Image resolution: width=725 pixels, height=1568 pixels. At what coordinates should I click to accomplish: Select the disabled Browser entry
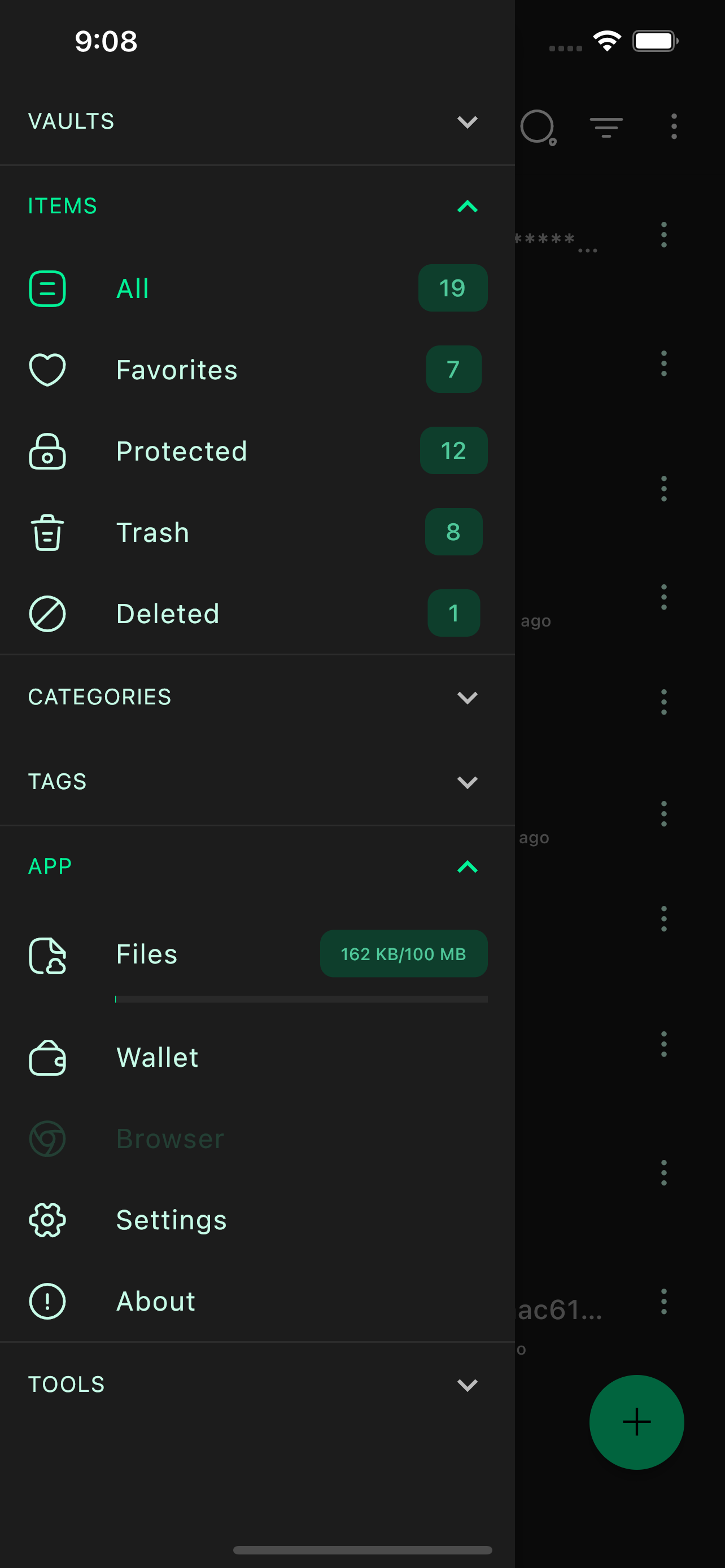click(170, 1139)
